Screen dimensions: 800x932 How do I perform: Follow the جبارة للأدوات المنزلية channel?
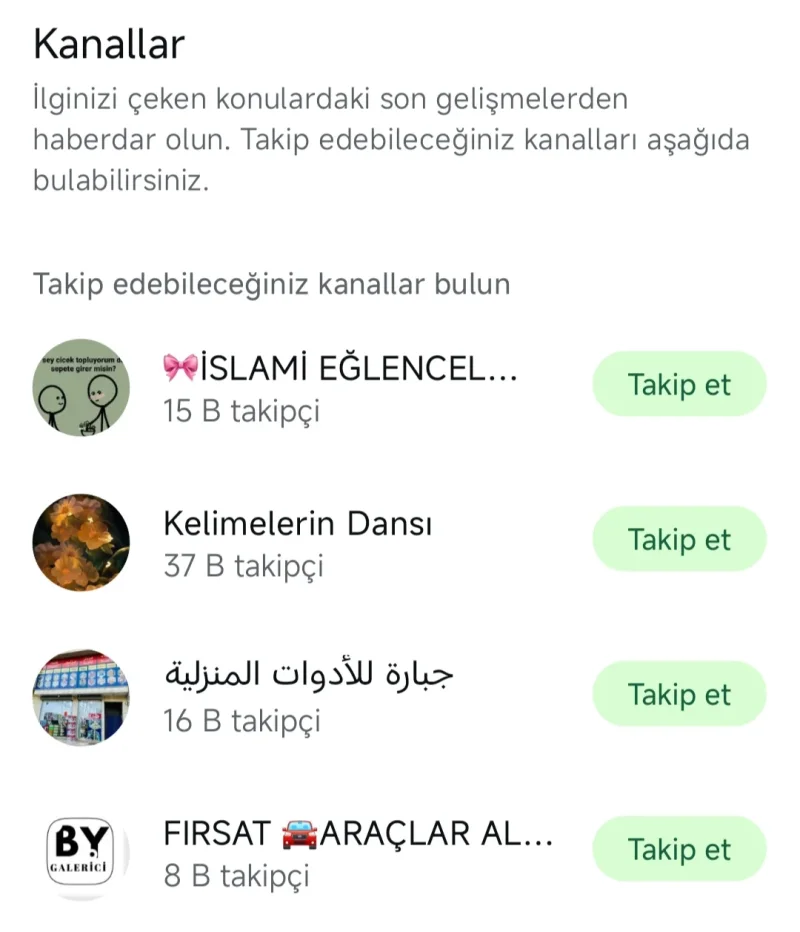(679, 694)
